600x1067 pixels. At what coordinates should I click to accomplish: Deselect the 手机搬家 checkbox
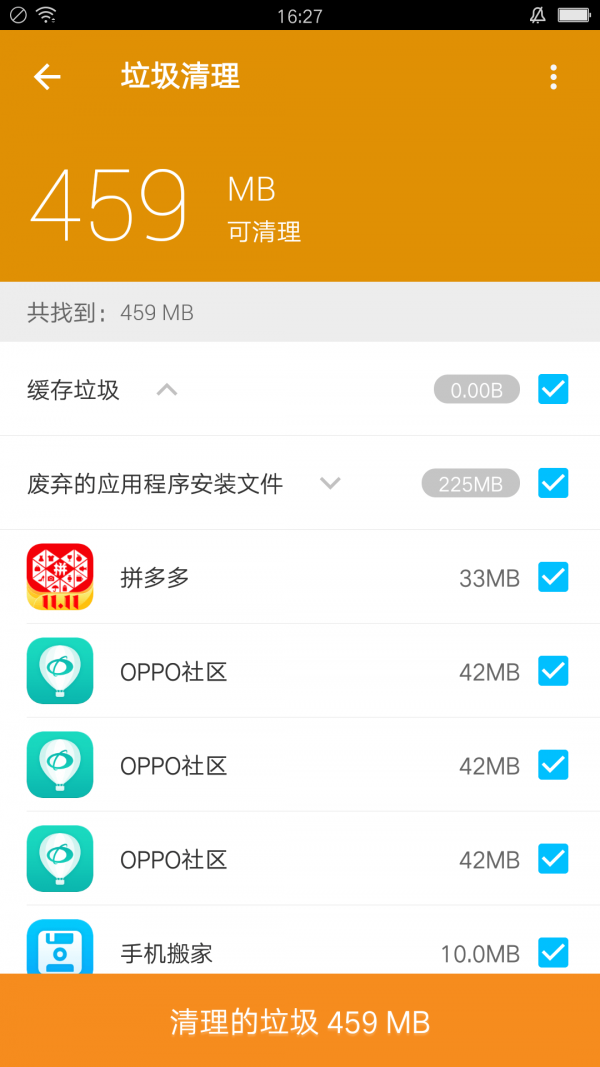553,952
